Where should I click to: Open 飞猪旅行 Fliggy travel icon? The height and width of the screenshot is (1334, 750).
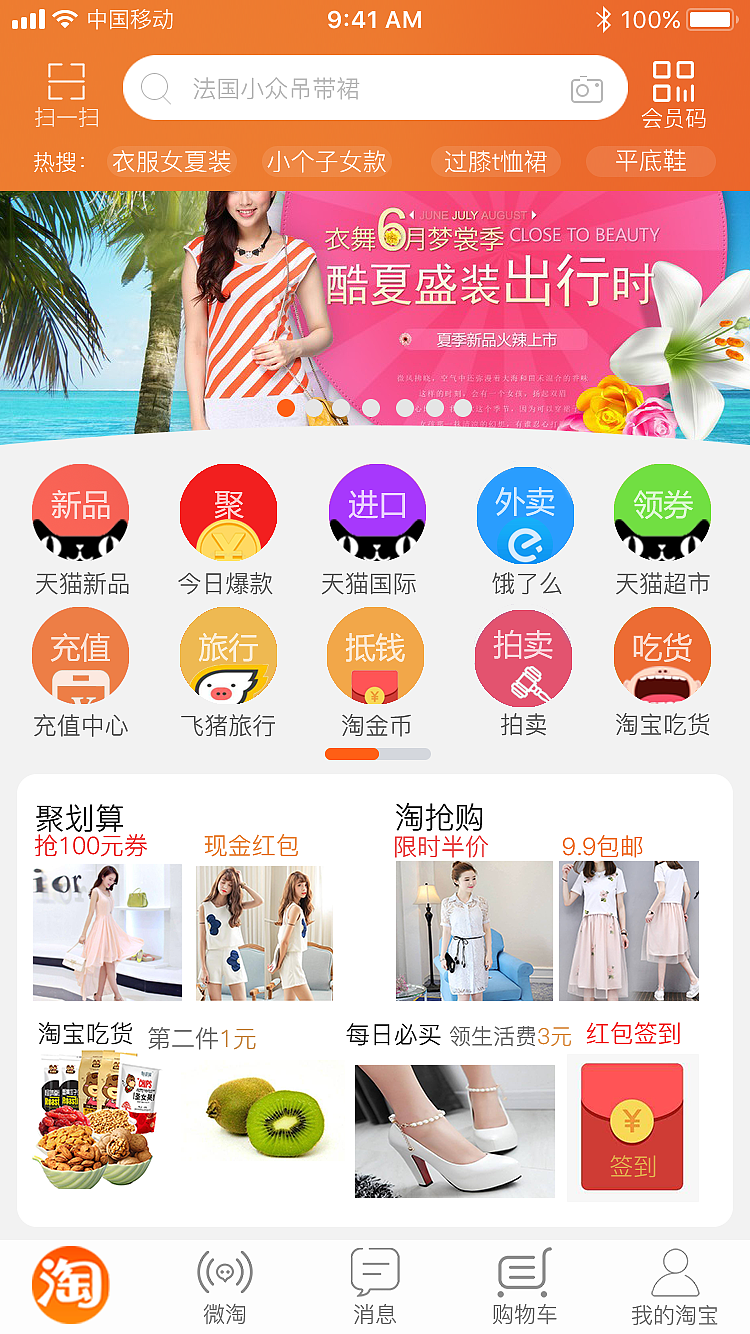pyautogui.click(x=228, y=655)
